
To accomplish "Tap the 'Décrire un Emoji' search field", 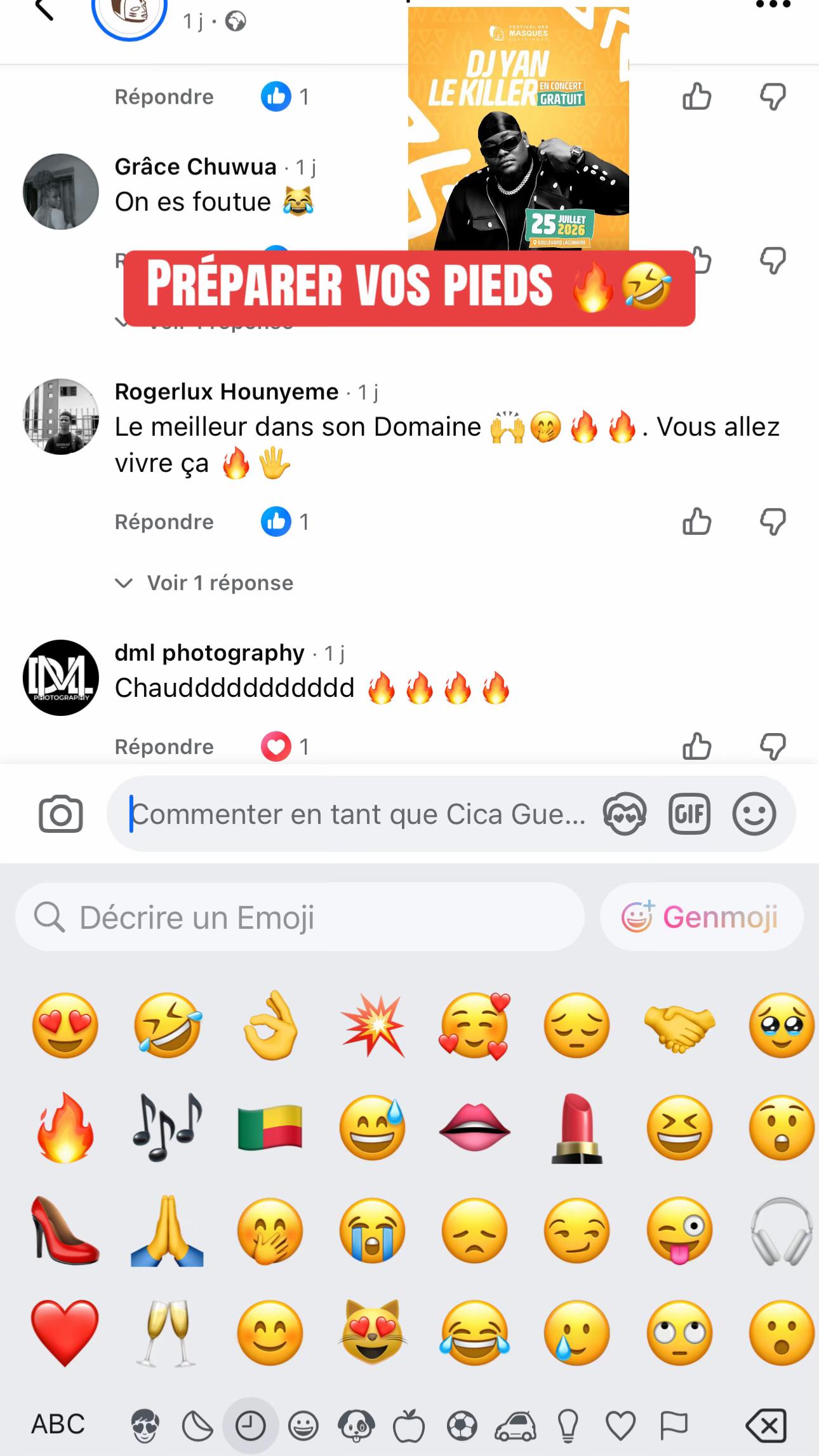I will coord(300,917).
